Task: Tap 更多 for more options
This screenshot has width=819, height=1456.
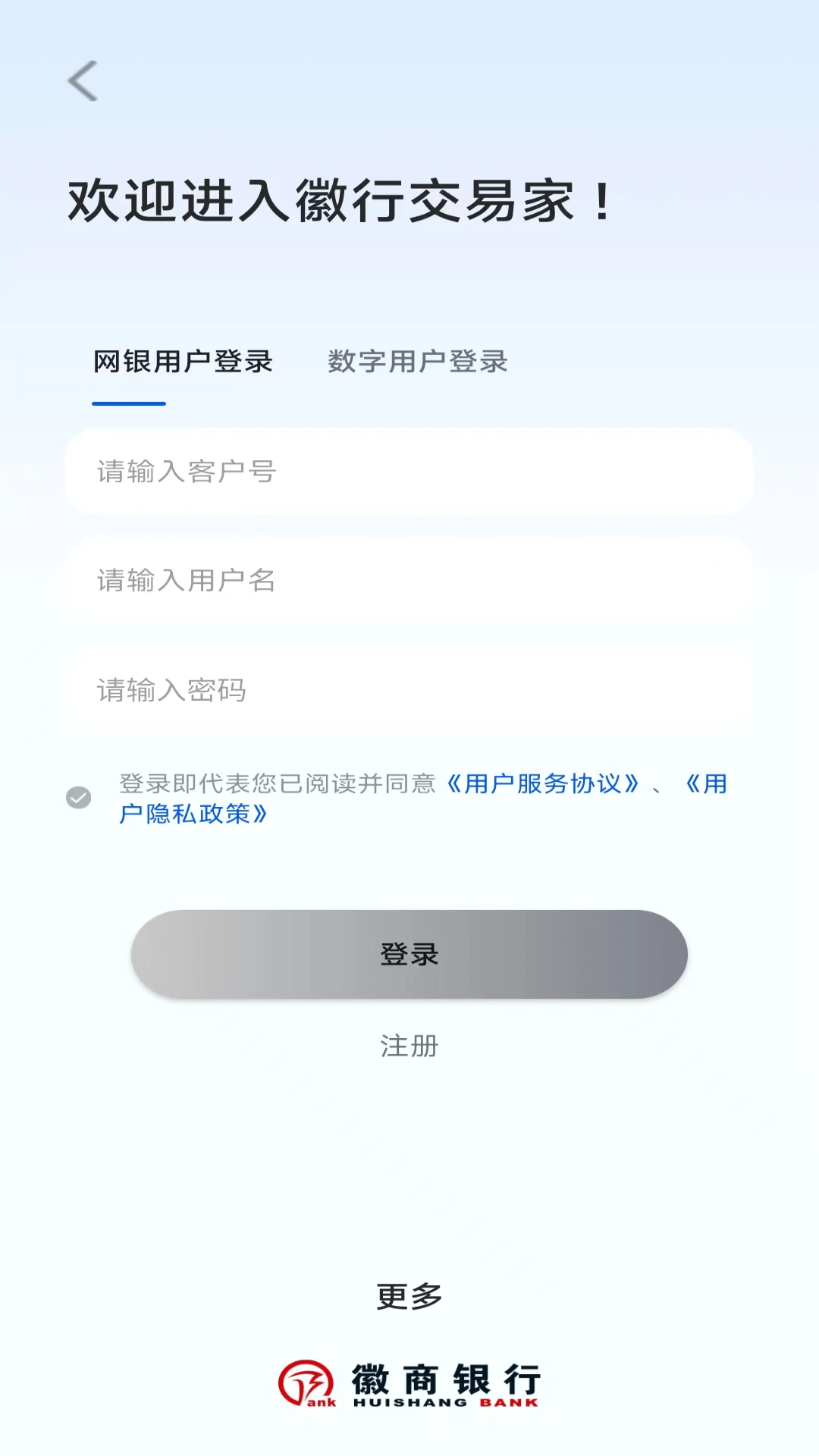Action: (x=409, y=1295)
